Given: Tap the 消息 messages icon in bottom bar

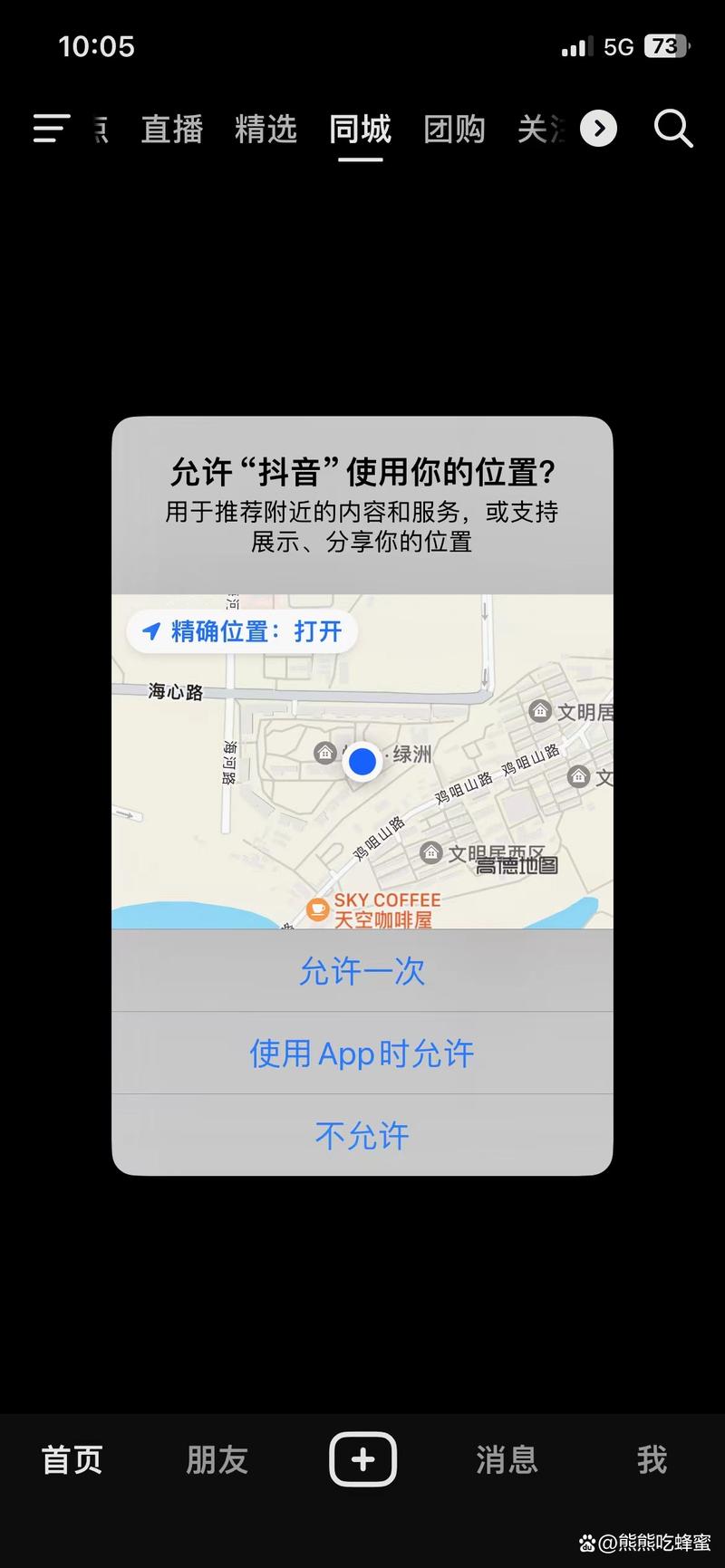Looking at the screenshot, I should click(x=506, y=1459).
